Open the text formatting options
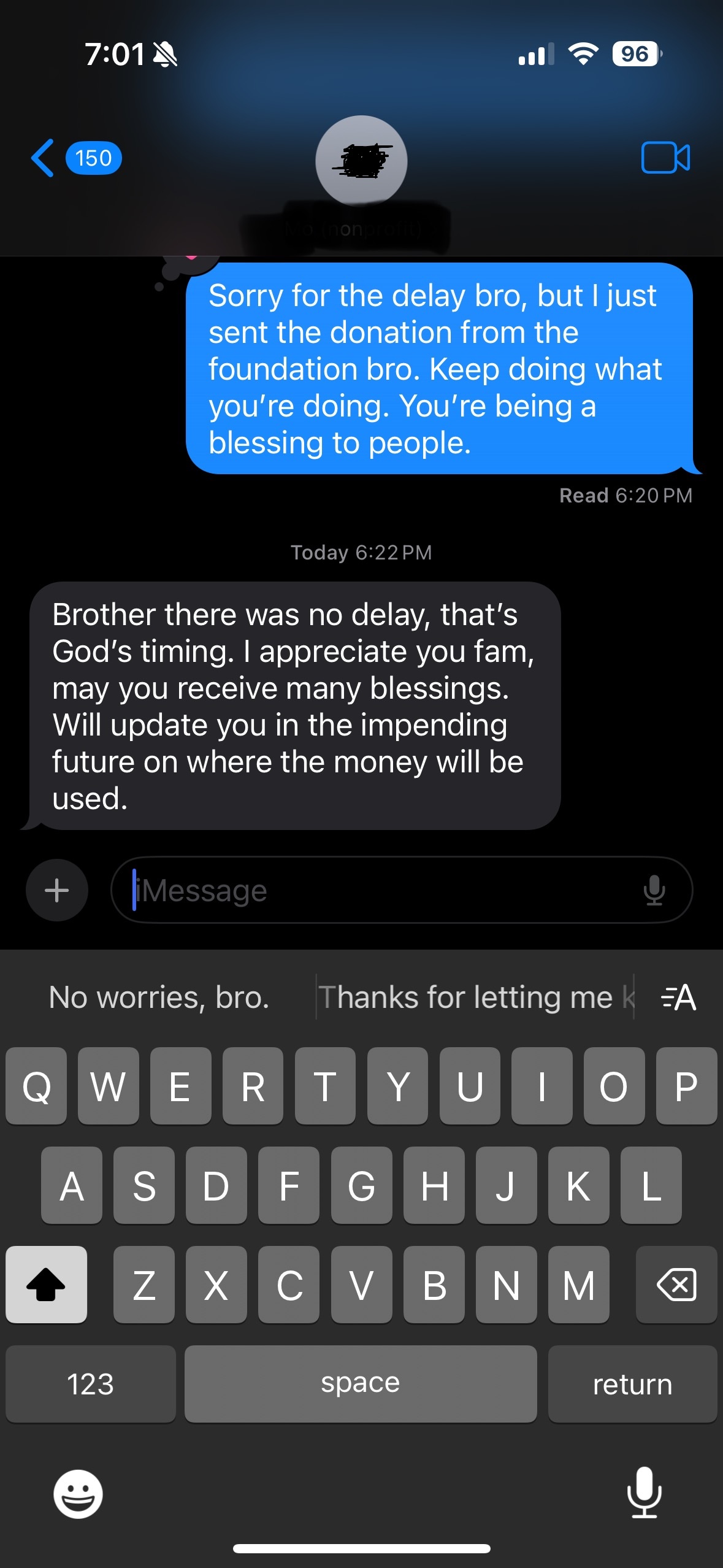Screen dimensions: 723x1568 tap(679, 997)
